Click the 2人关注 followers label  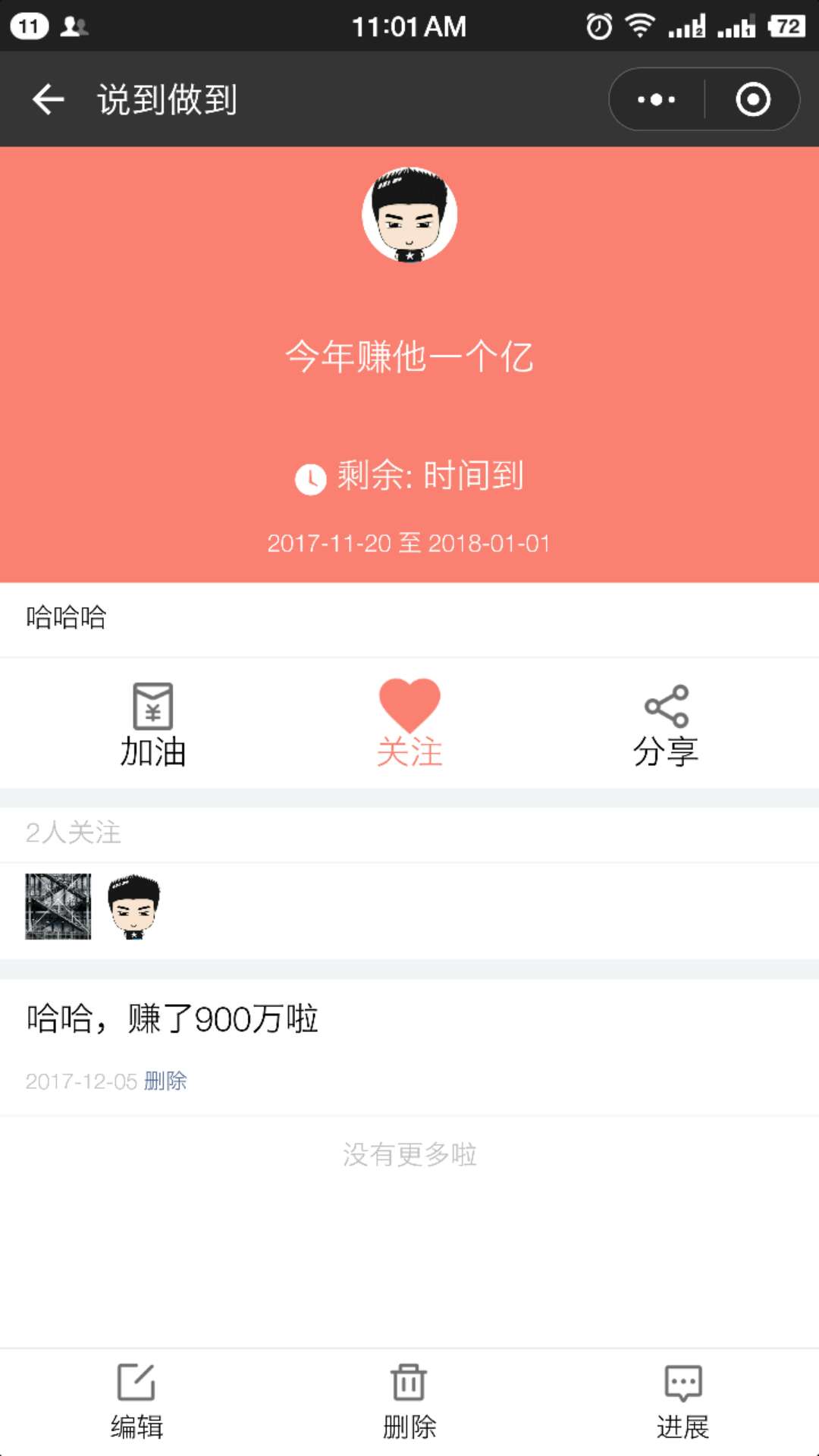[x=74, y=833]
